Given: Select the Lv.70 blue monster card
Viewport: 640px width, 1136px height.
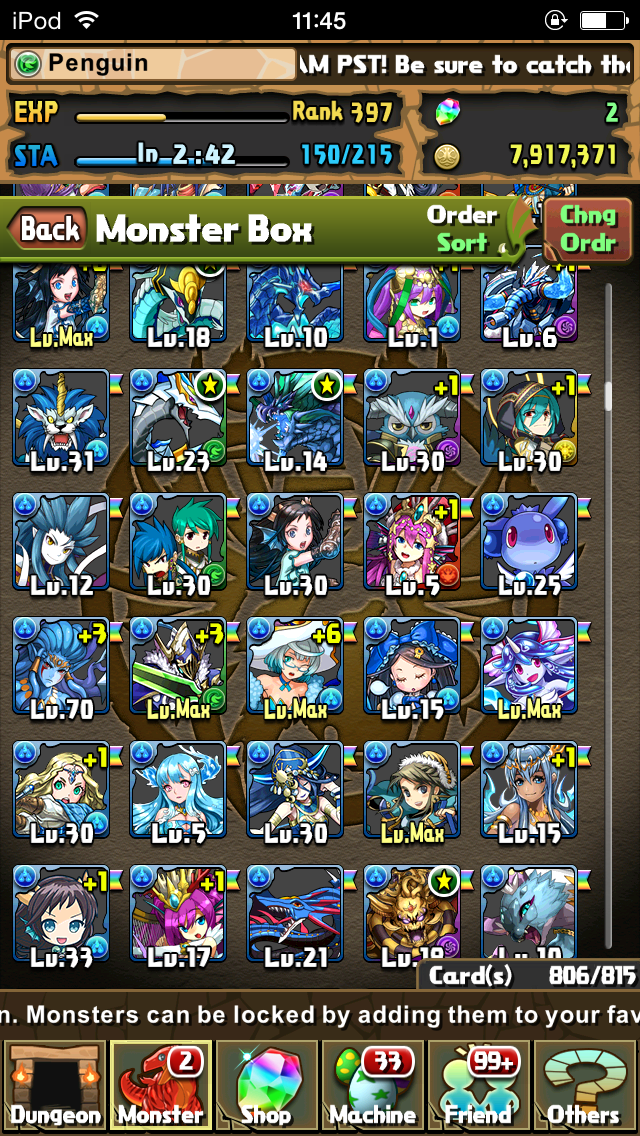Looking at the screenshot, I should click(x=61, y=665).
